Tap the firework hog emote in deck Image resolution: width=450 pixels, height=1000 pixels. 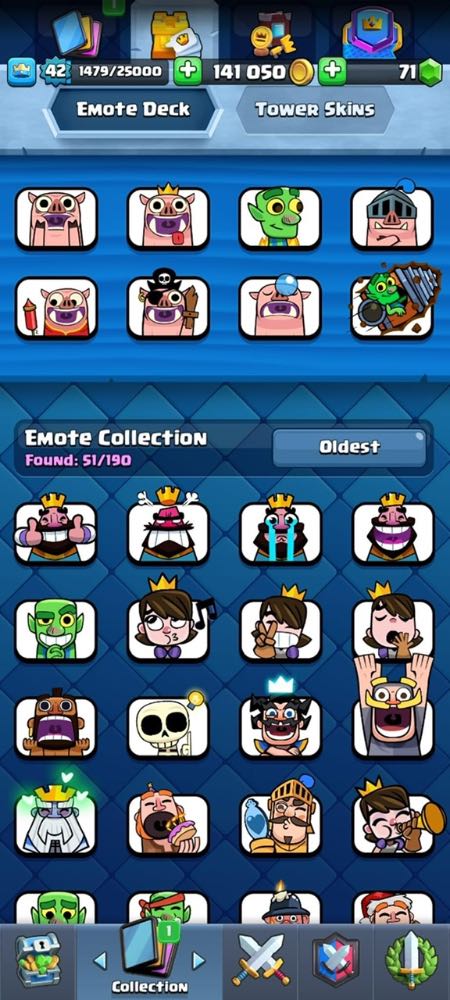click(x=56, y=307)
